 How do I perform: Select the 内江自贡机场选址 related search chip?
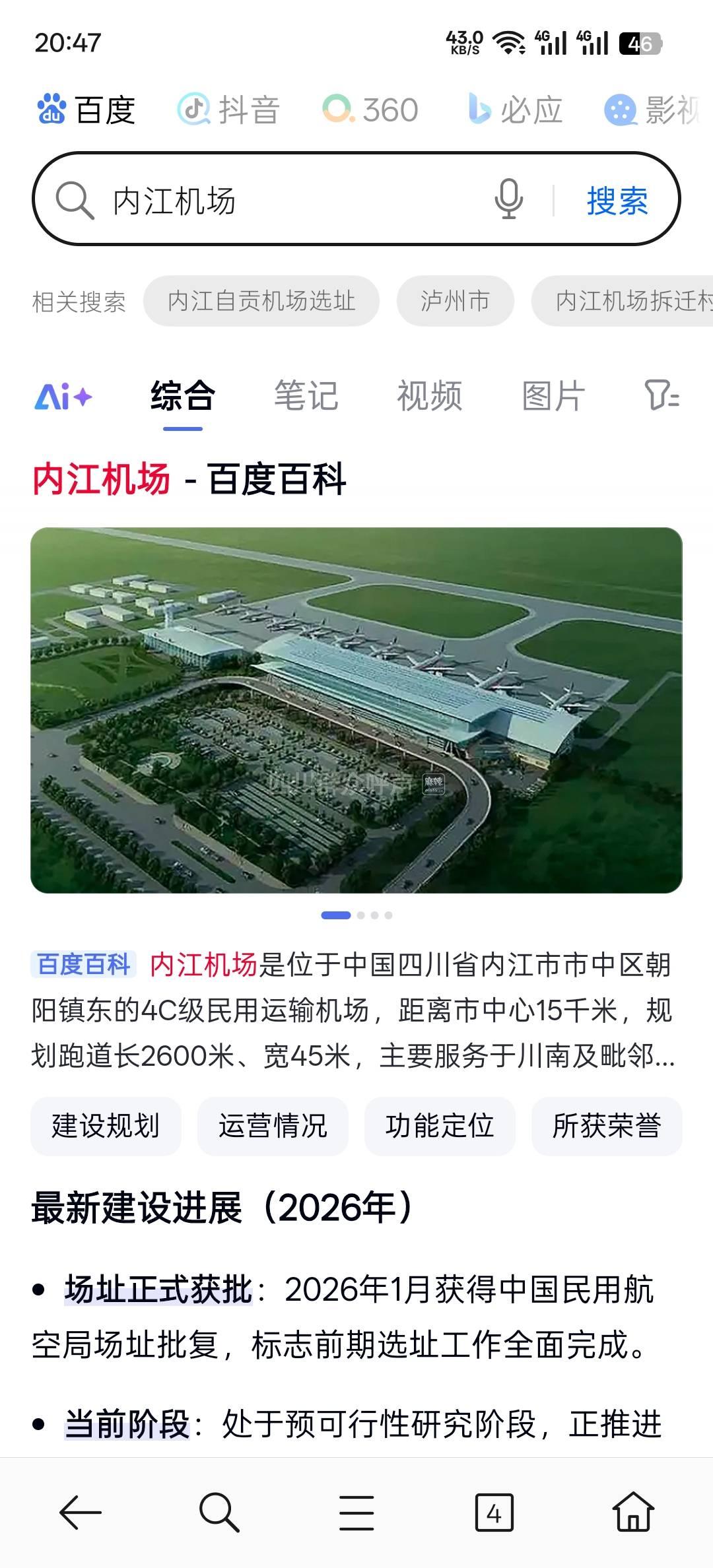tap(261, 301)
